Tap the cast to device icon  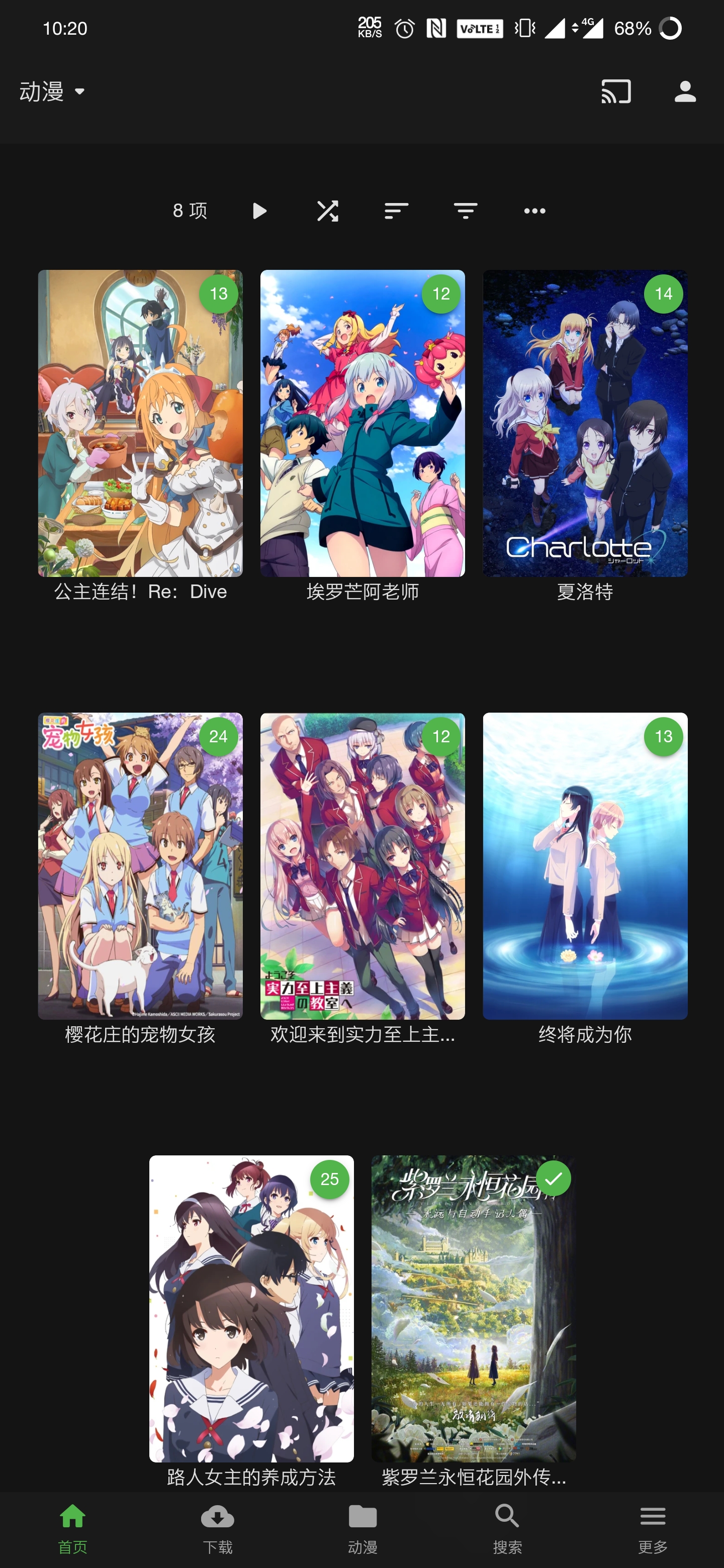[615, 92]
